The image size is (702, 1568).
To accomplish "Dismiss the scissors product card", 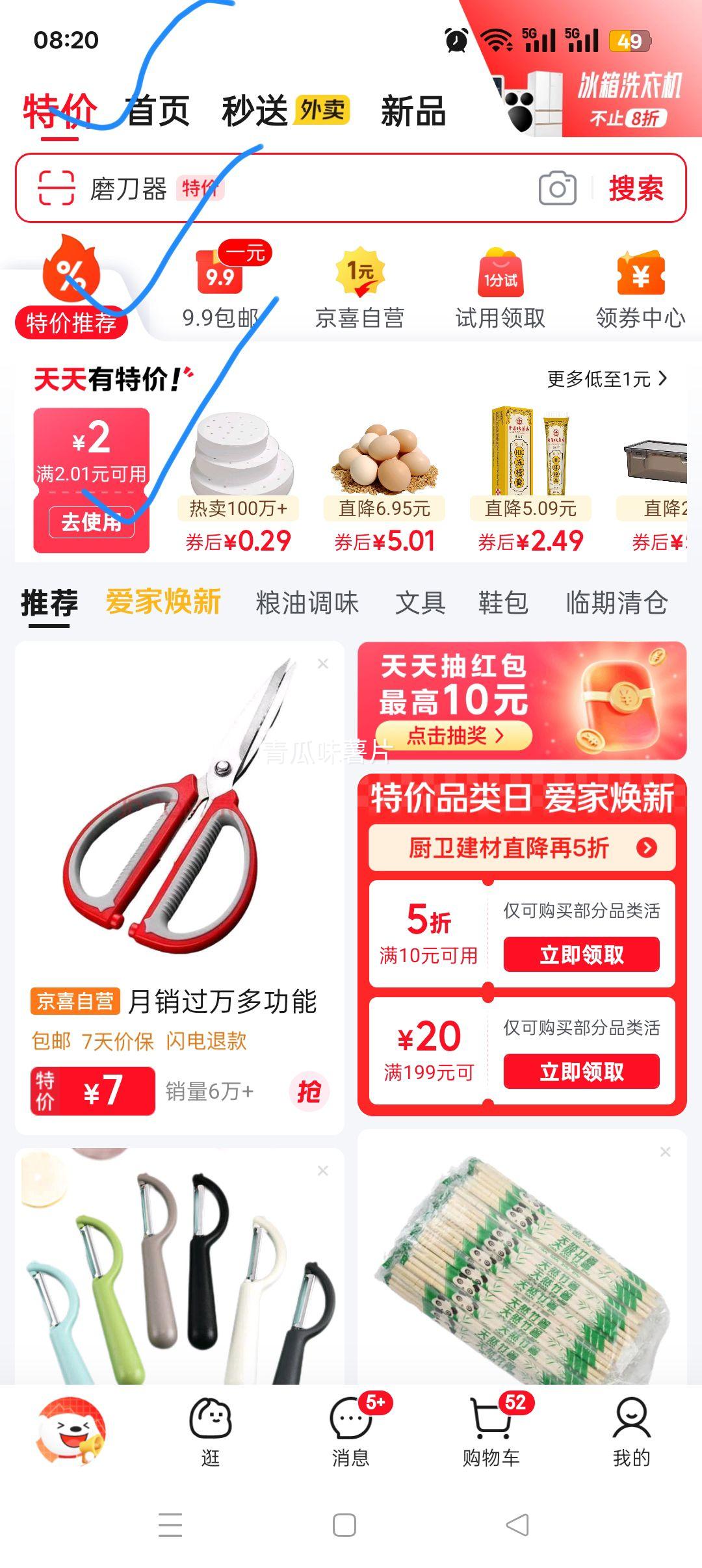I will coord(322,664).
